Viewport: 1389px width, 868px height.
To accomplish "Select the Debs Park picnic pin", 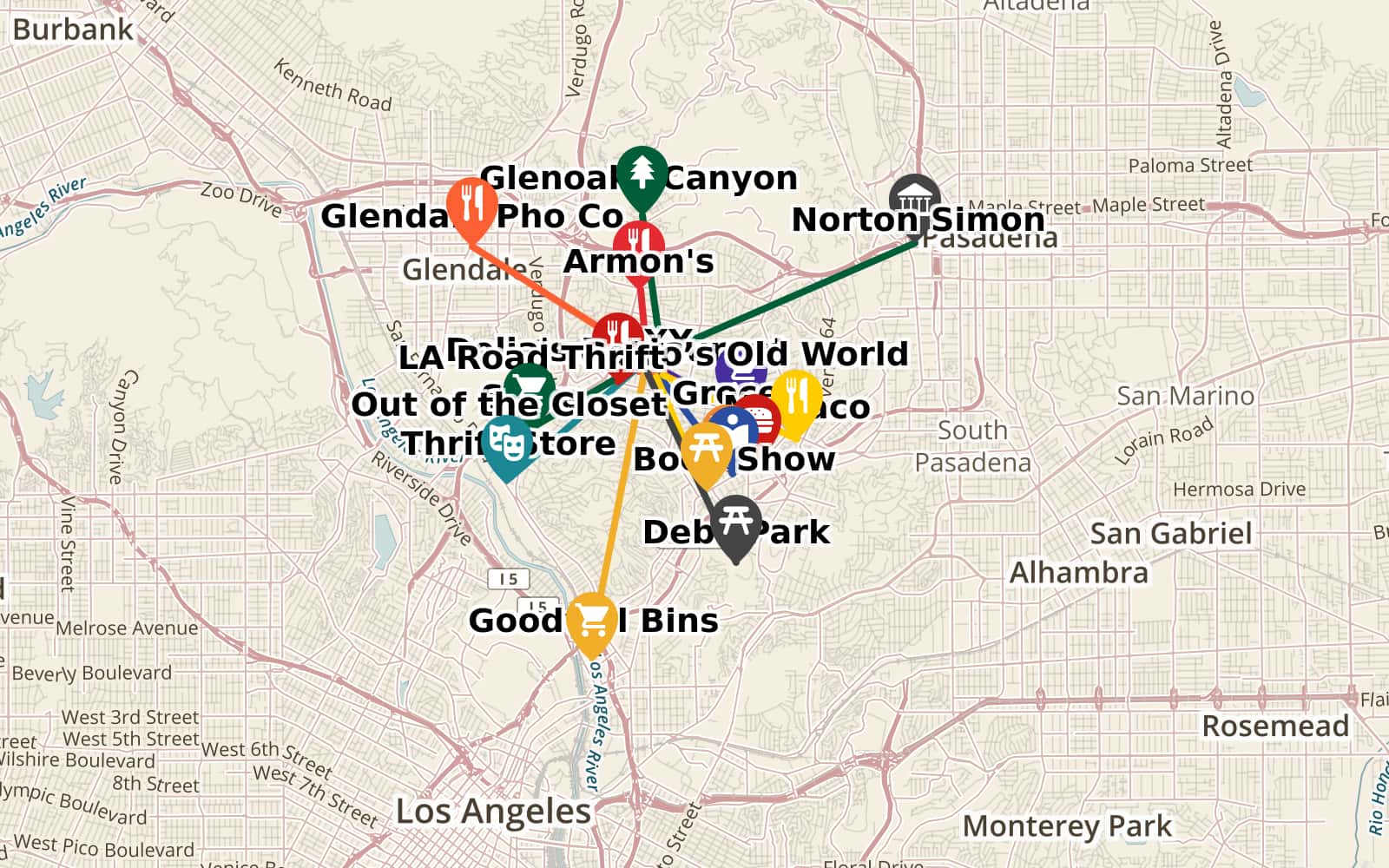I will click(x=735, y=523).
